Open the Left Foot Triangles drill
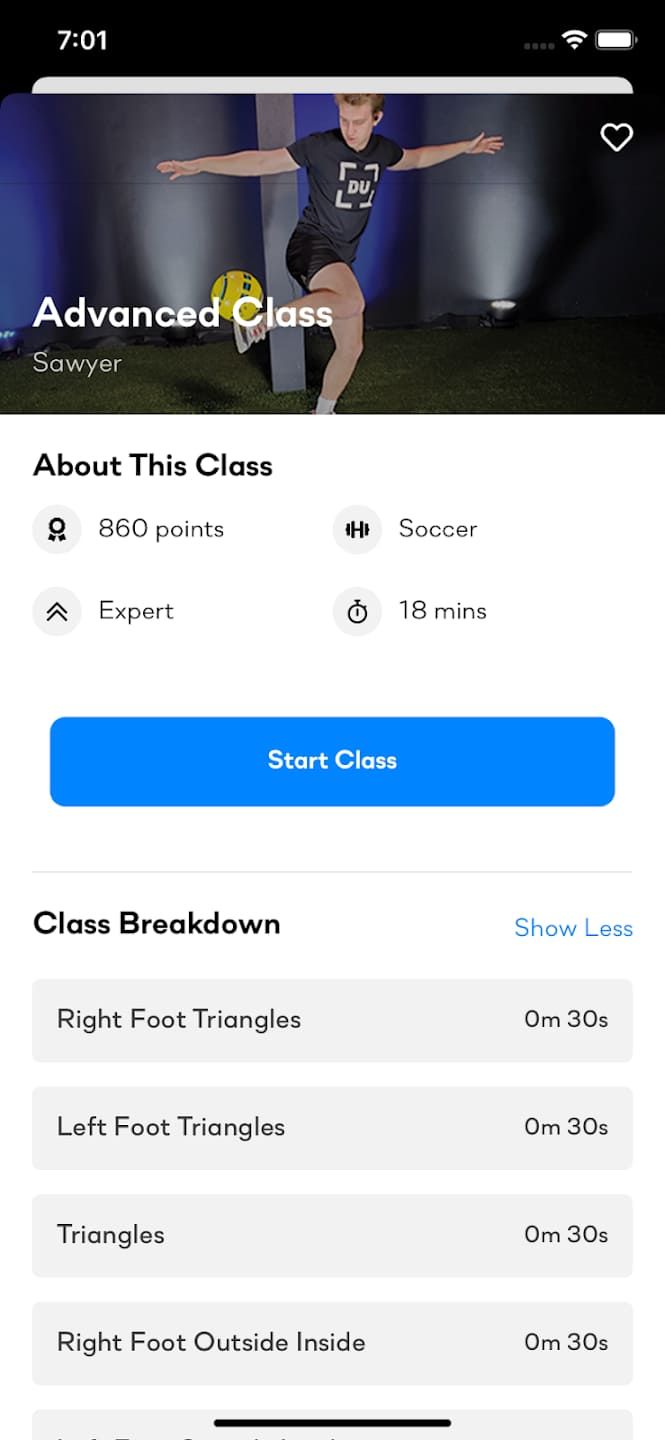 click(x=332, y=1128)
